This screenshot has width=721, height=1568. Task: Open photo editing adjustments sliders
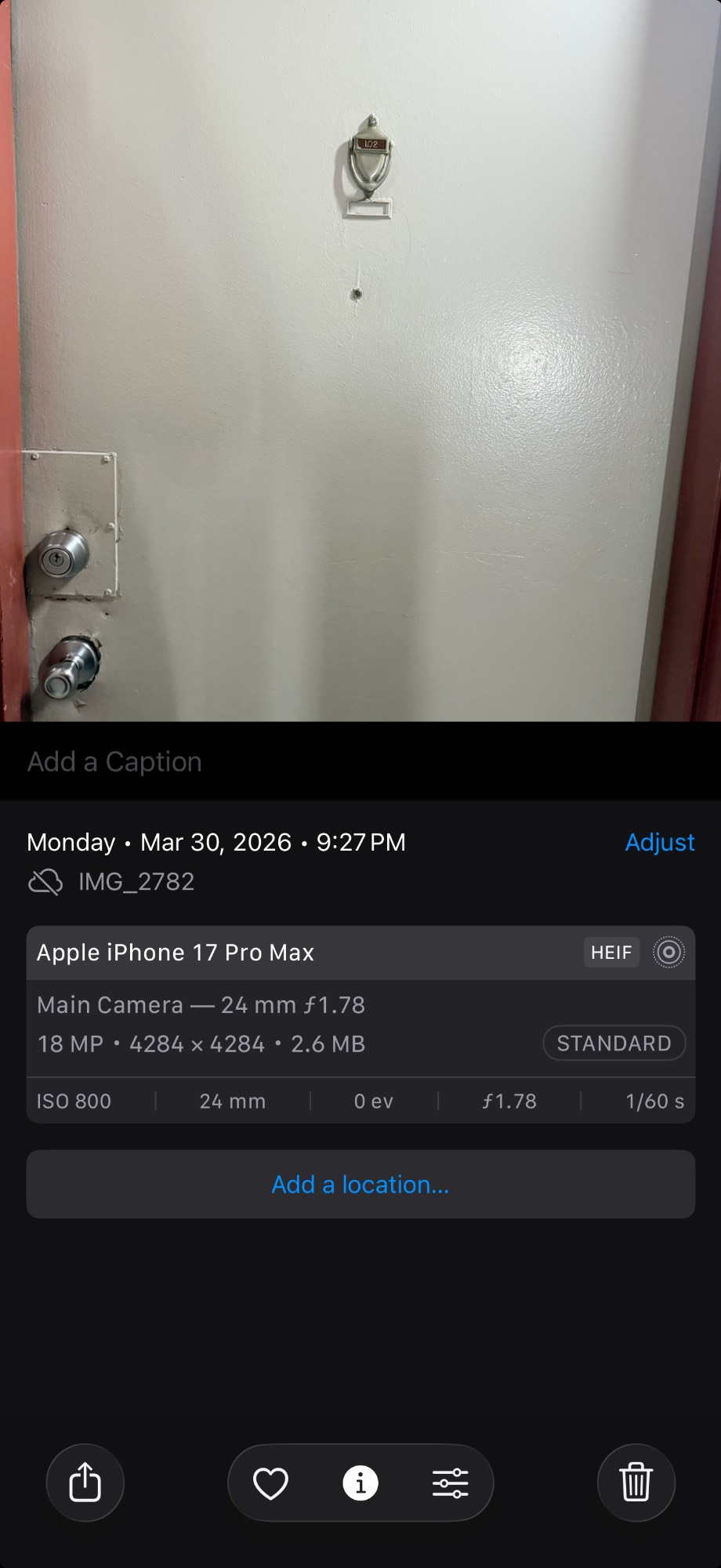coord(451,1483)
